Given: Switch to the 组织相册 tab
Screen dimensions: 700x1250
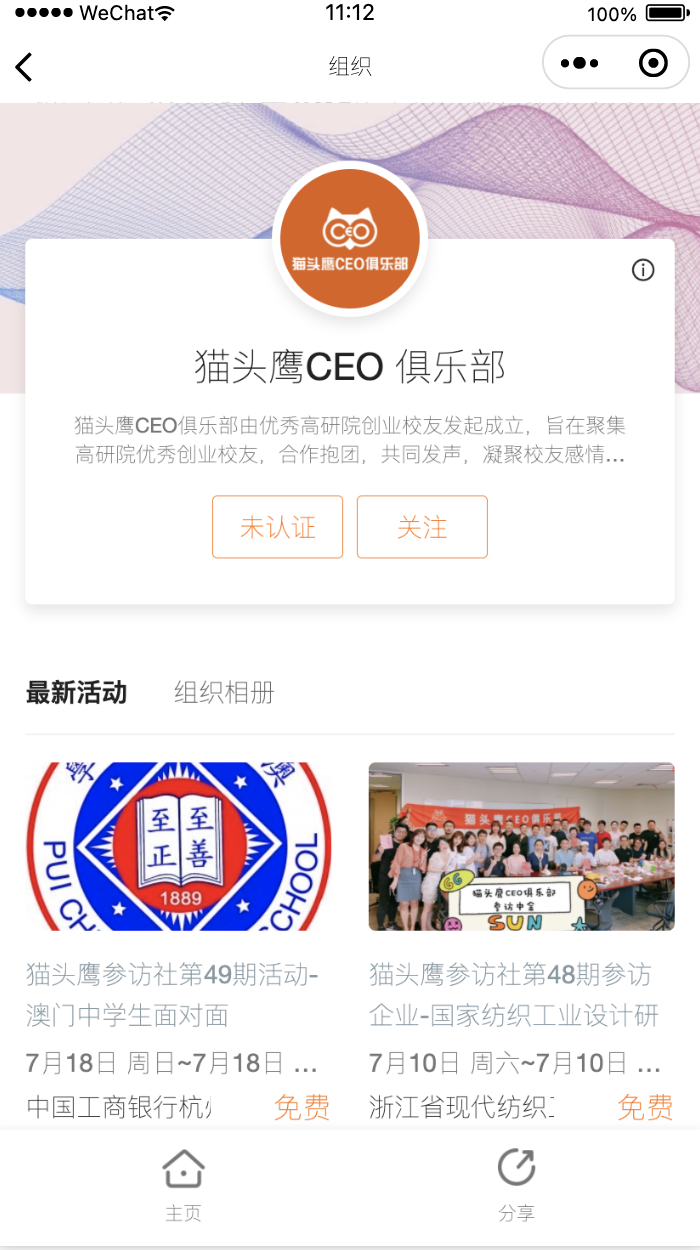Looking at the screenshot, I should tap(224, 692).
